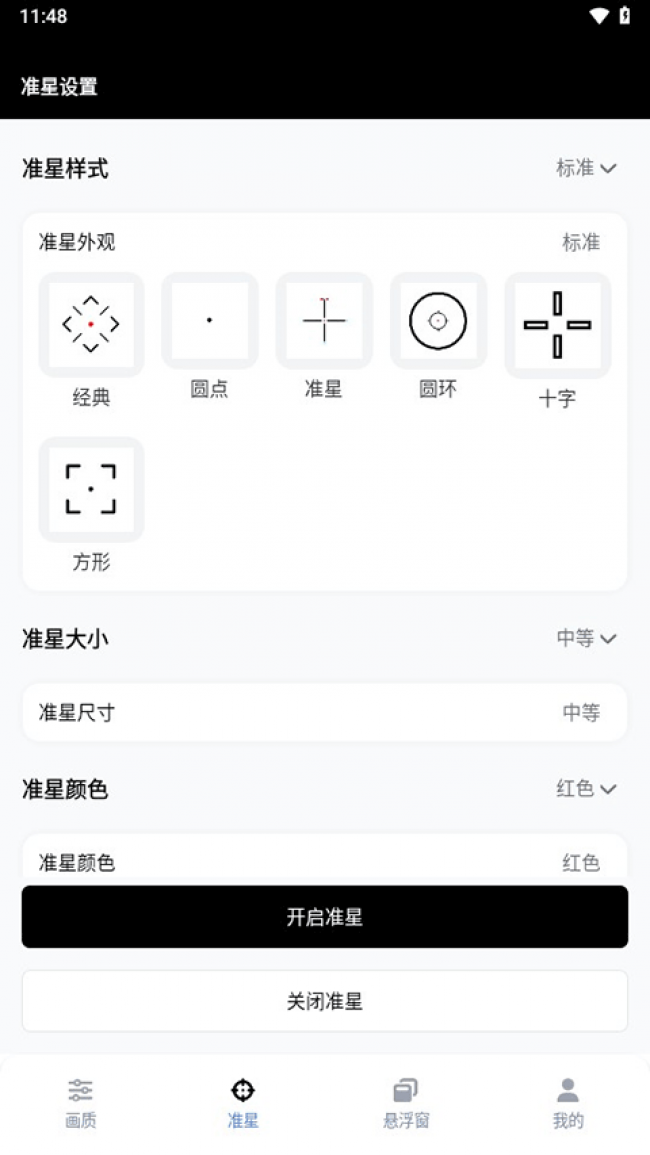This screenshot has height=1155, width=650.
Task: Select the 圆环 ring crosshair
Action: (x=438, y=321)
